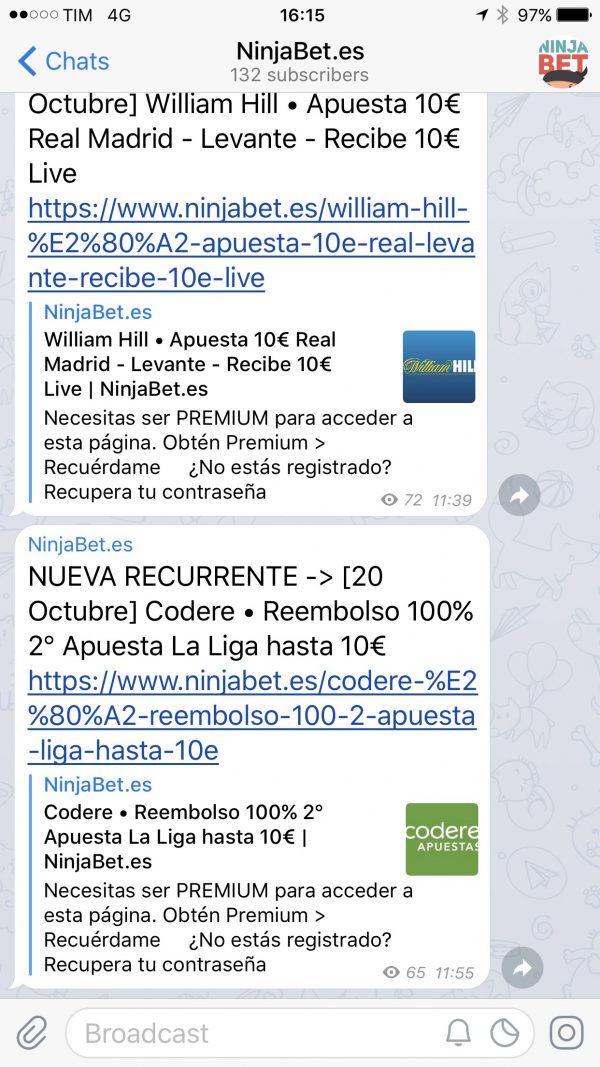This screenshot has width=600, height=1067.
Task: Open NinjaBet channel avatar profile
Action: (x=563, y=61)
